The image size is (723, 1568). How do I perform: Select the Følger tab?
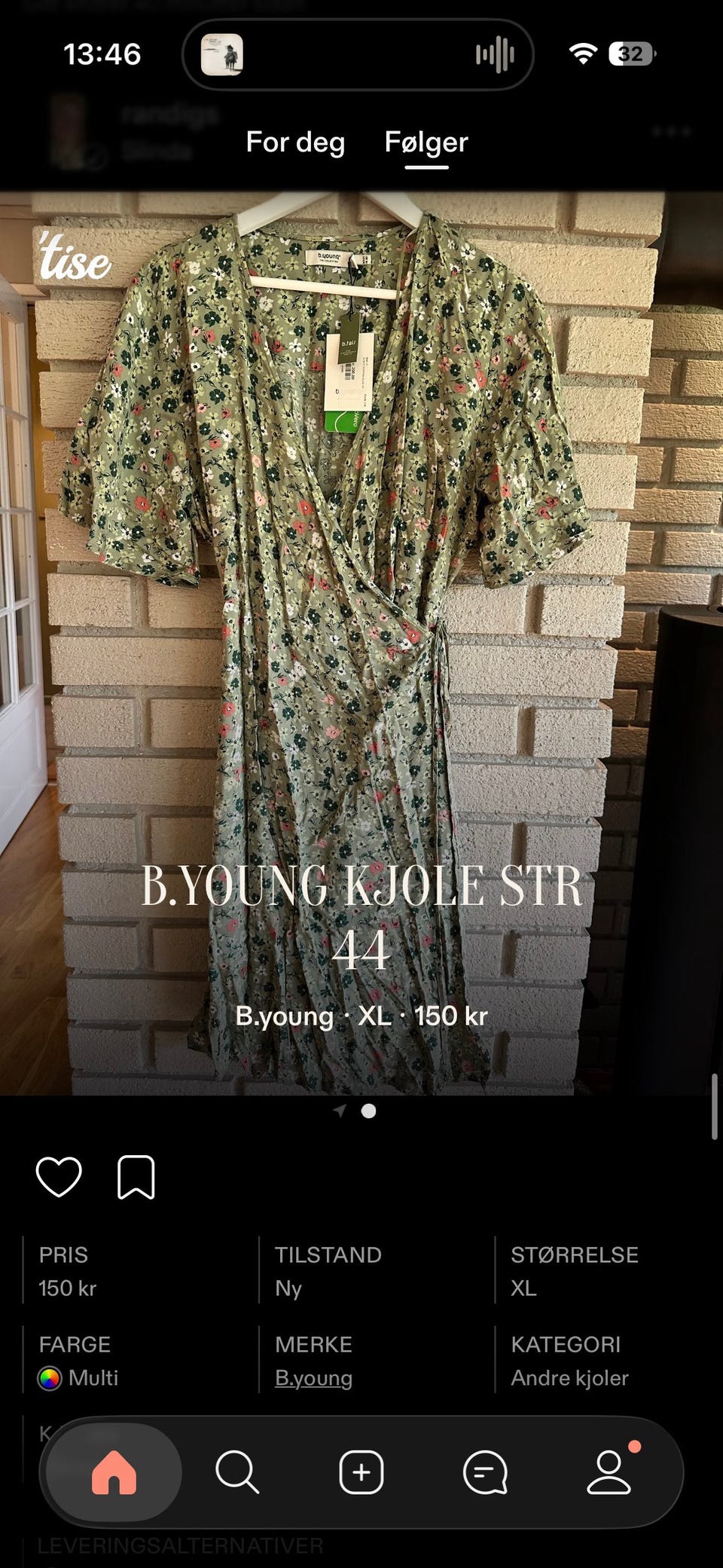(426, 142)
